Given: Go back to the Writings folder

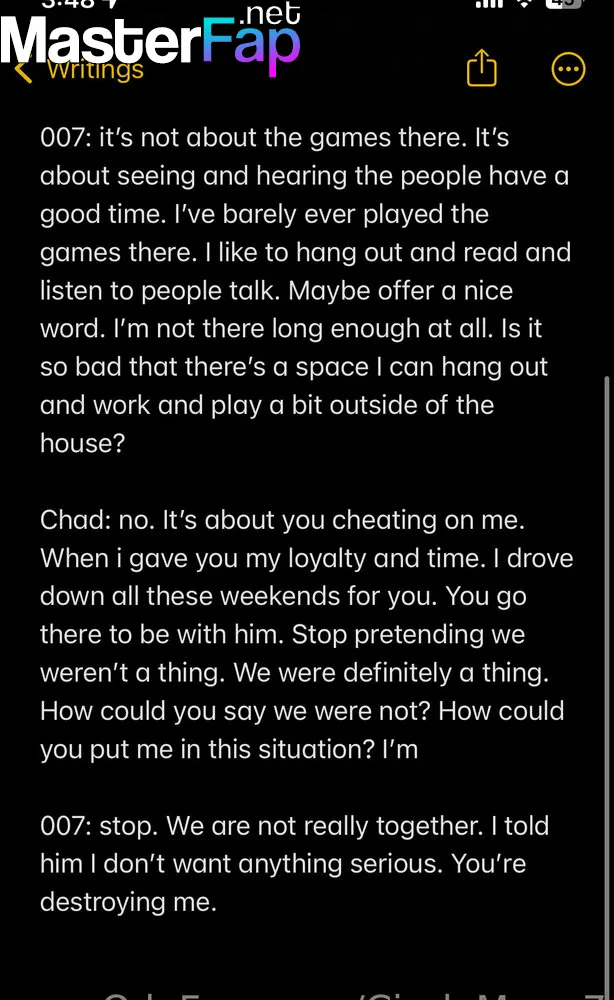Looking at the screenshot, I should pyautogui.click(x=79, y=70).
